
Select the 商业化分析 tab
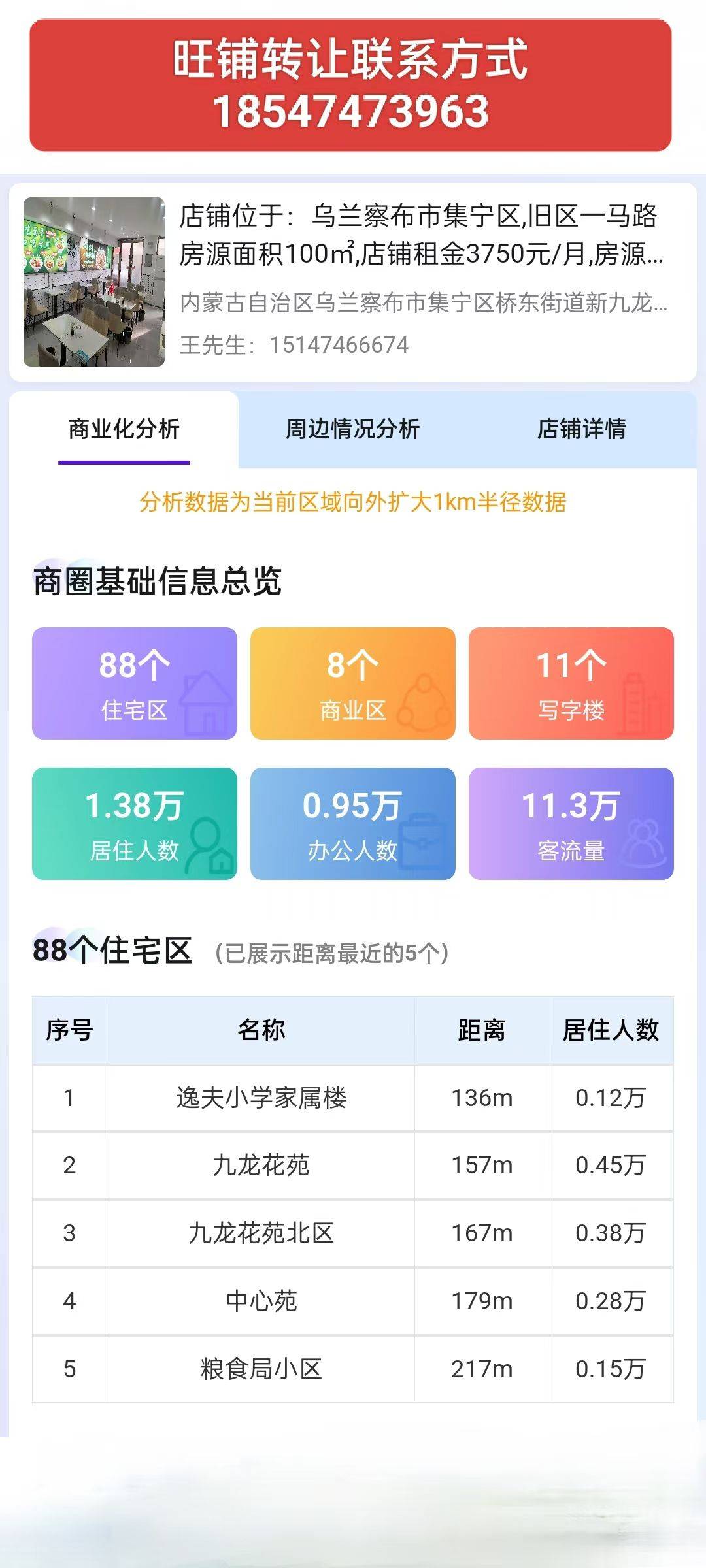pyautogui.click(x=124, y=429)
